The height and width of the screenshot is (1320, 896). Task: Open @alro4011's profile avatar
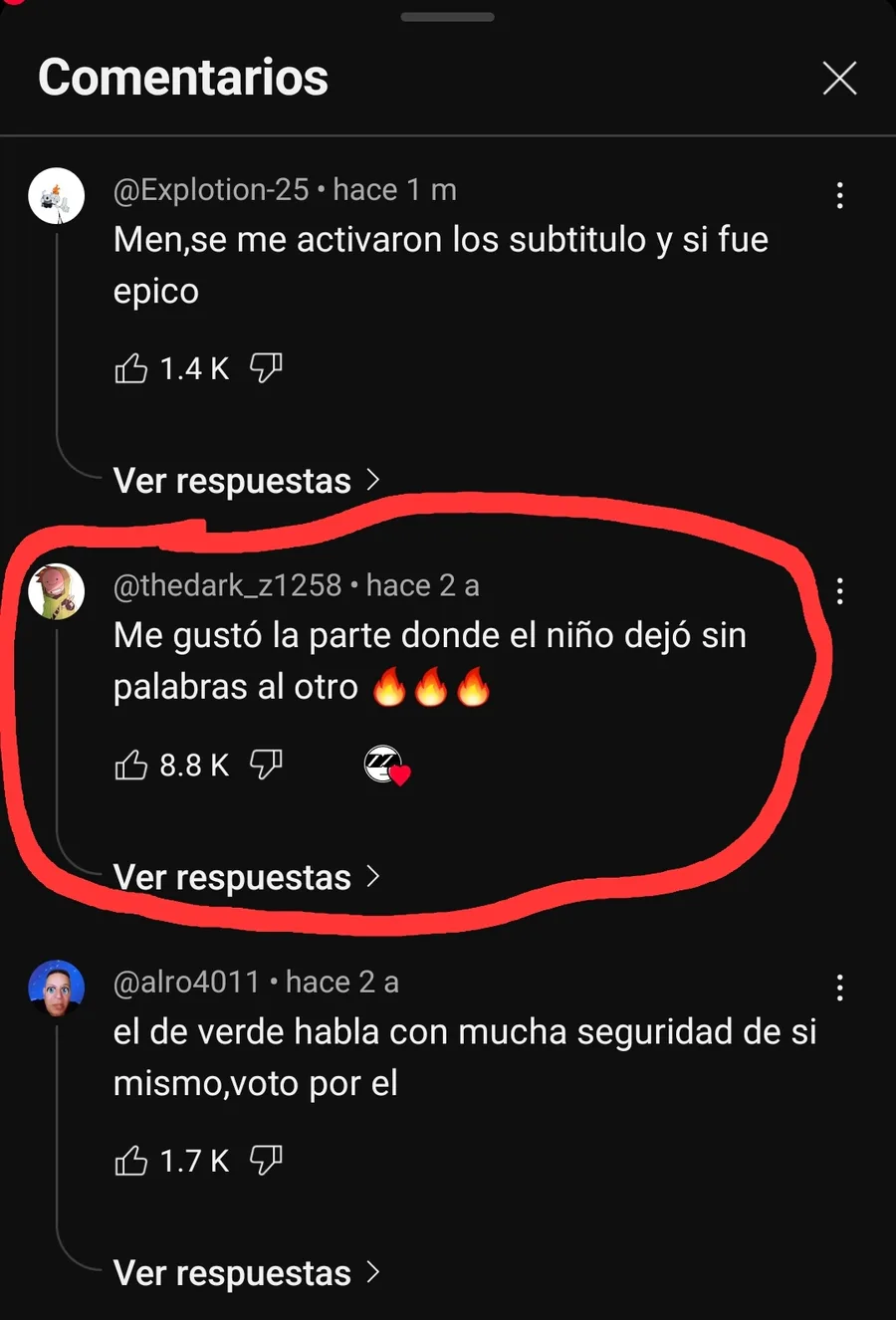pyautogui.click(x=56, y=988)
